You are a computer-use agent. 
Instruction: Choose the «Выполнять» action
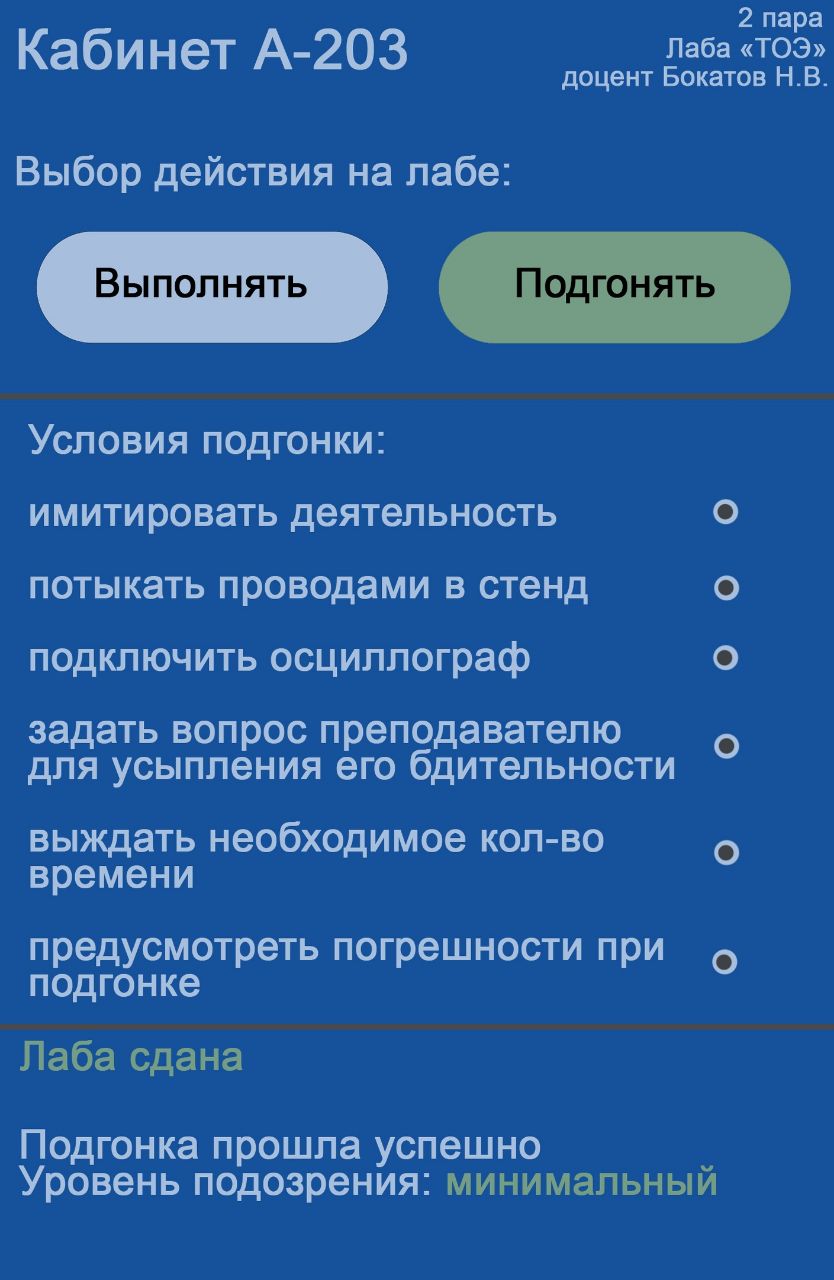click(212, 287)
